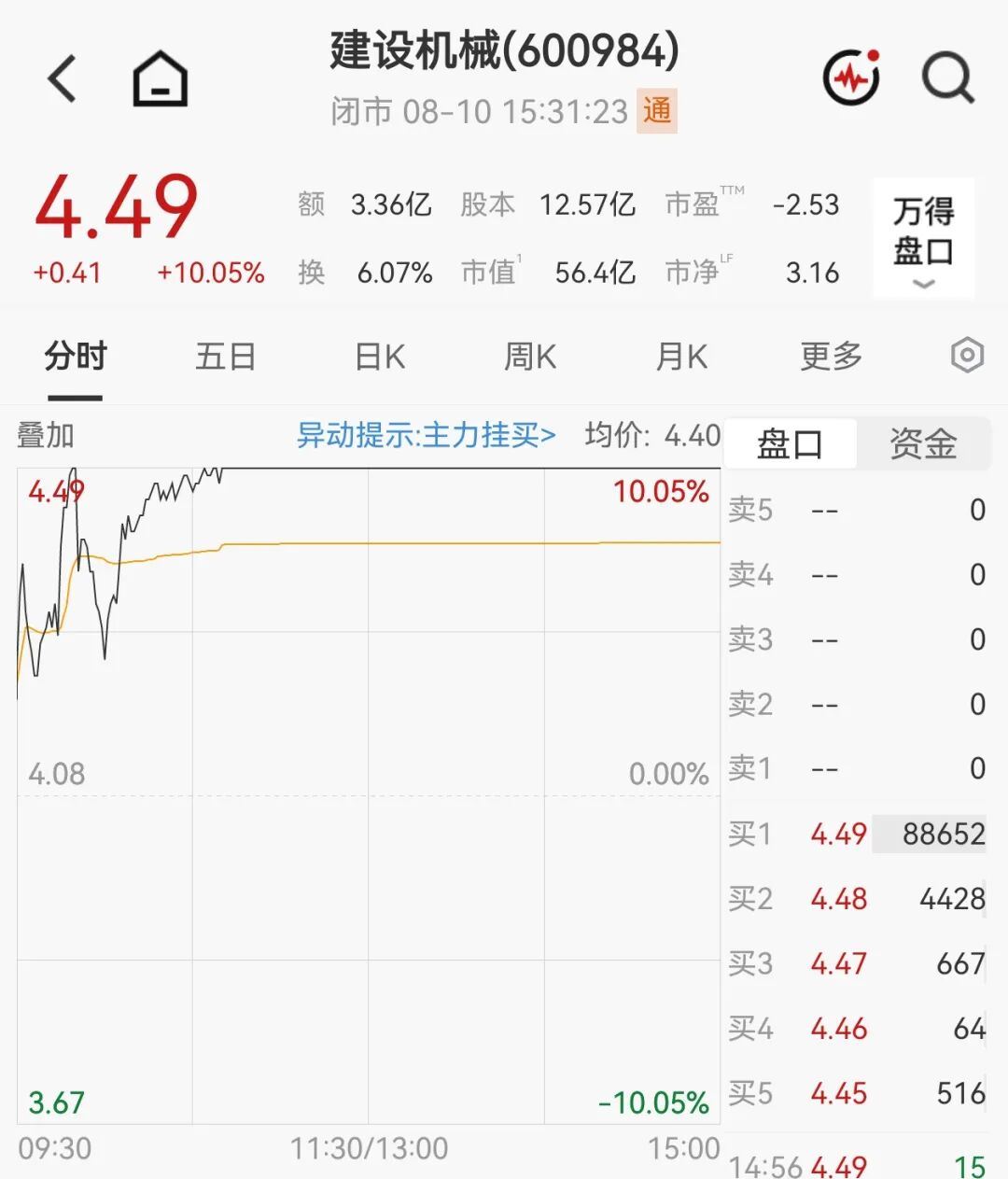Image resolution: width=1008 pixels, height=1179 pixels.
Task: Open the stock pulse alert icon
Action: [851, 77]
